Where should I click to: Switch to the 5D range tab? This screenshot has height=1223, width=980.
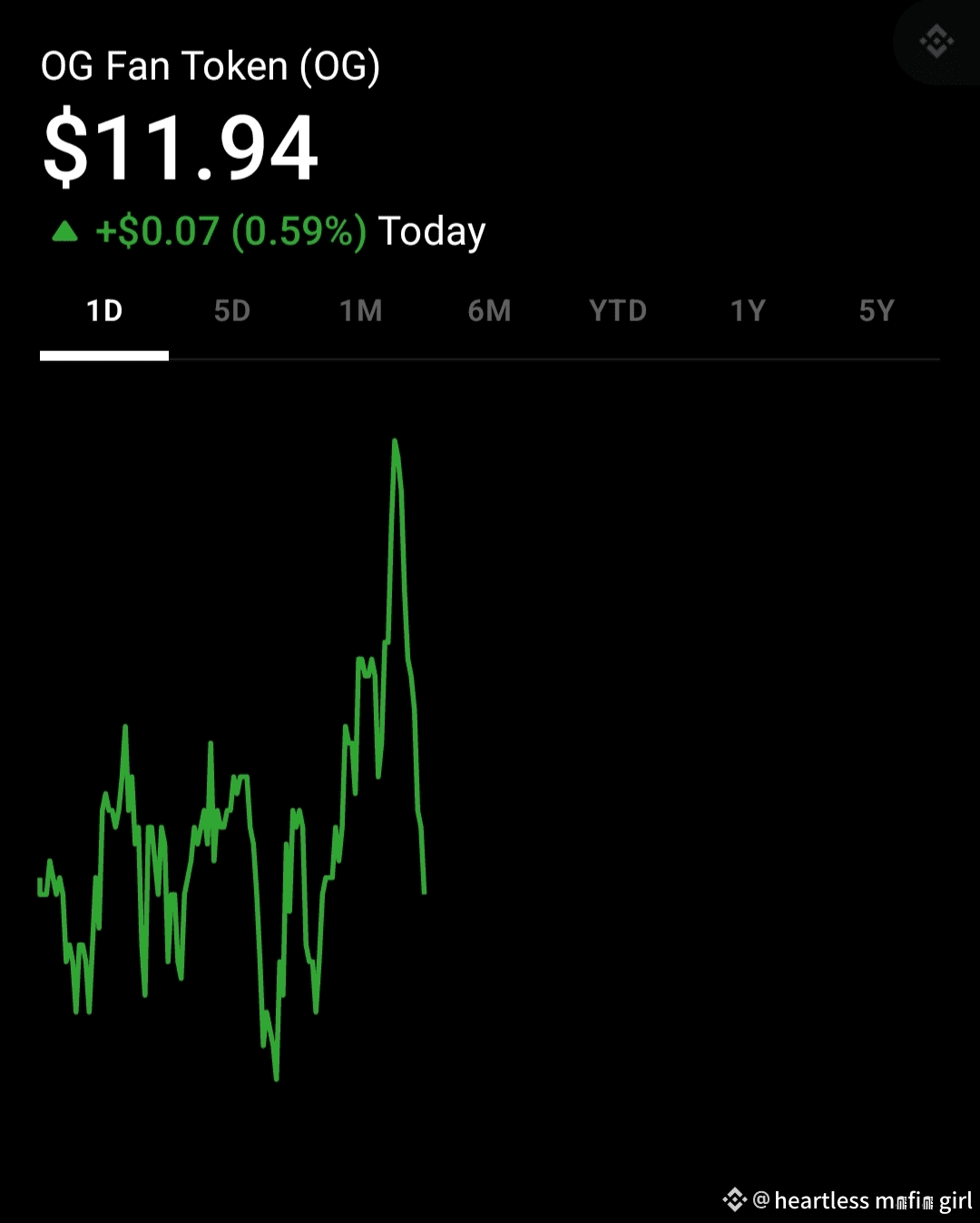tap(232, 311)
